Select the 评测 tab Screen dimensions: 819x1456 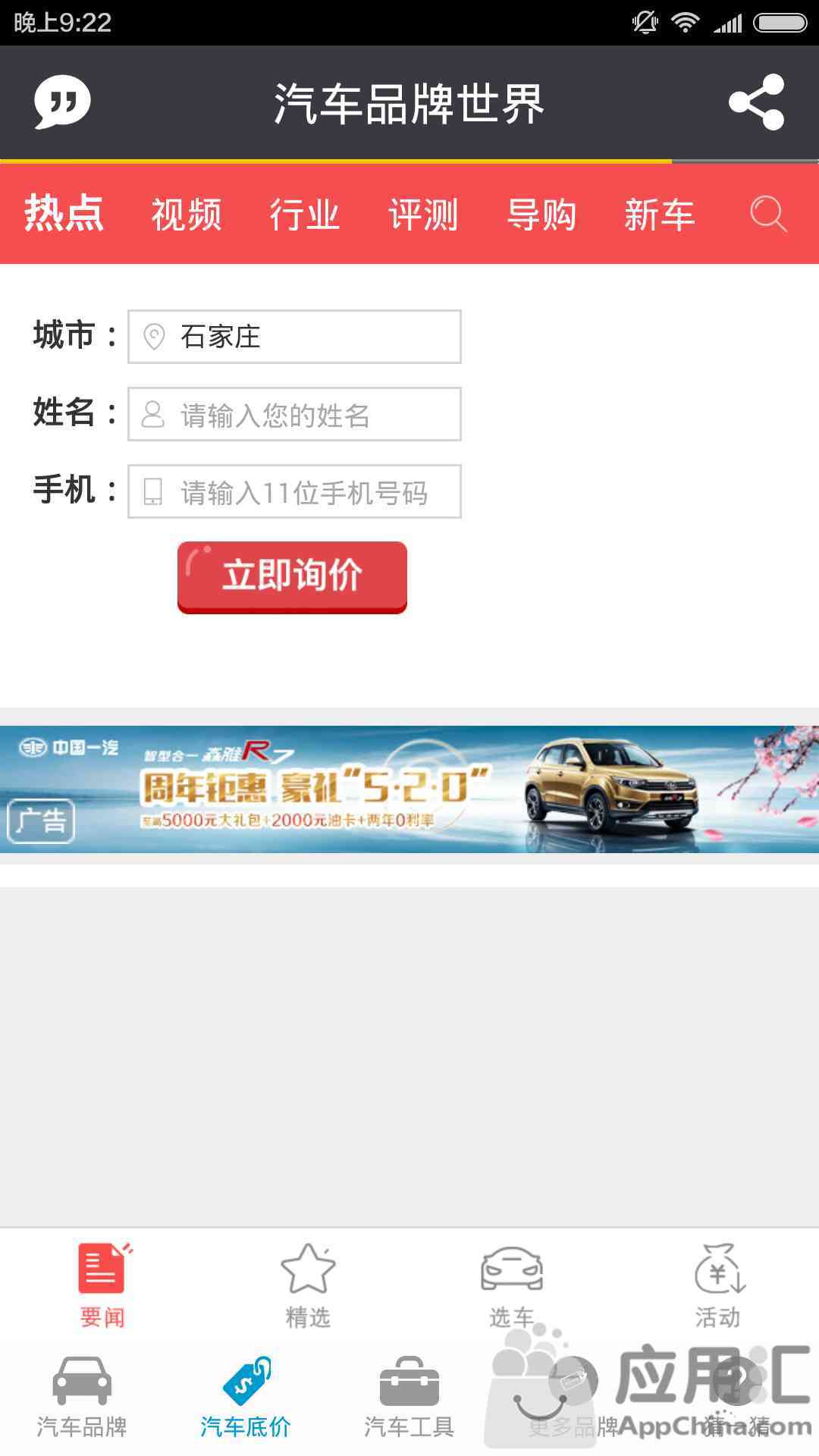[423, 214]
